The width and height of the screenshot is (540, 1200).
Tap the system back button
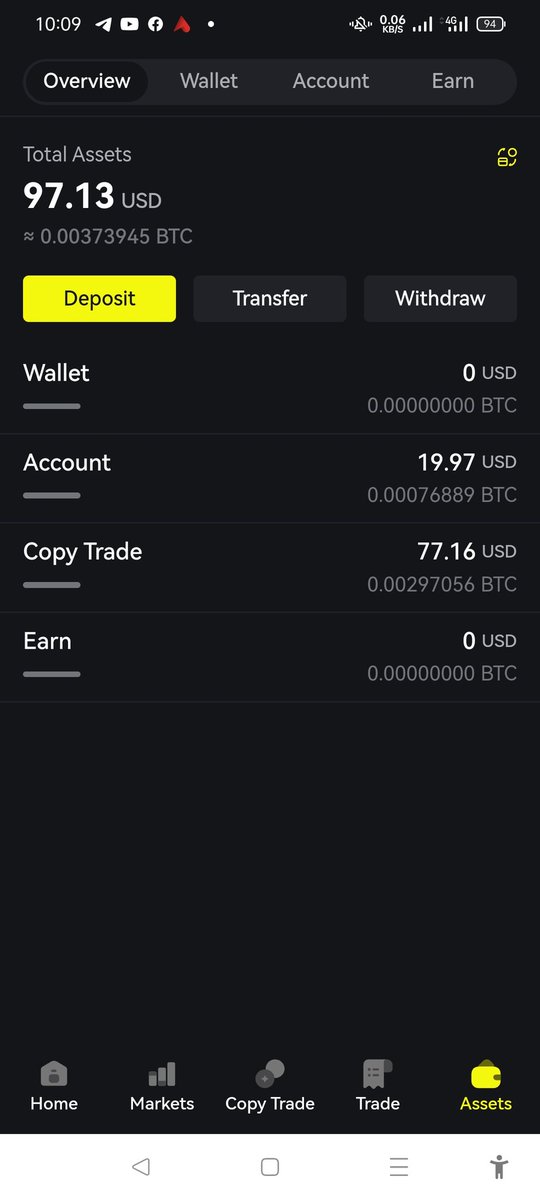pos(141,1166)
